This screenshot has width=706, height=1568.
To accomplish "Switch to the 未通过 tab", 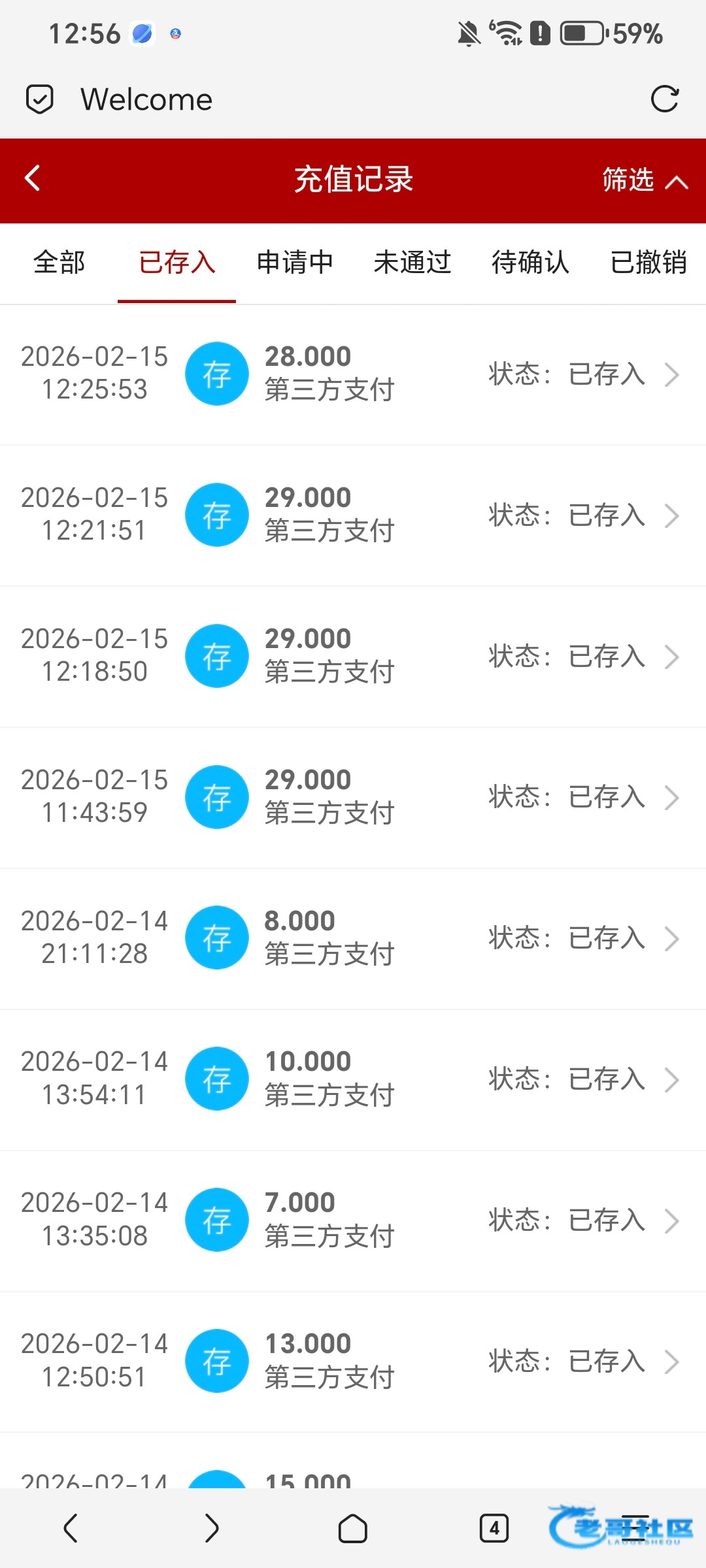I will [x=412, y=263].
